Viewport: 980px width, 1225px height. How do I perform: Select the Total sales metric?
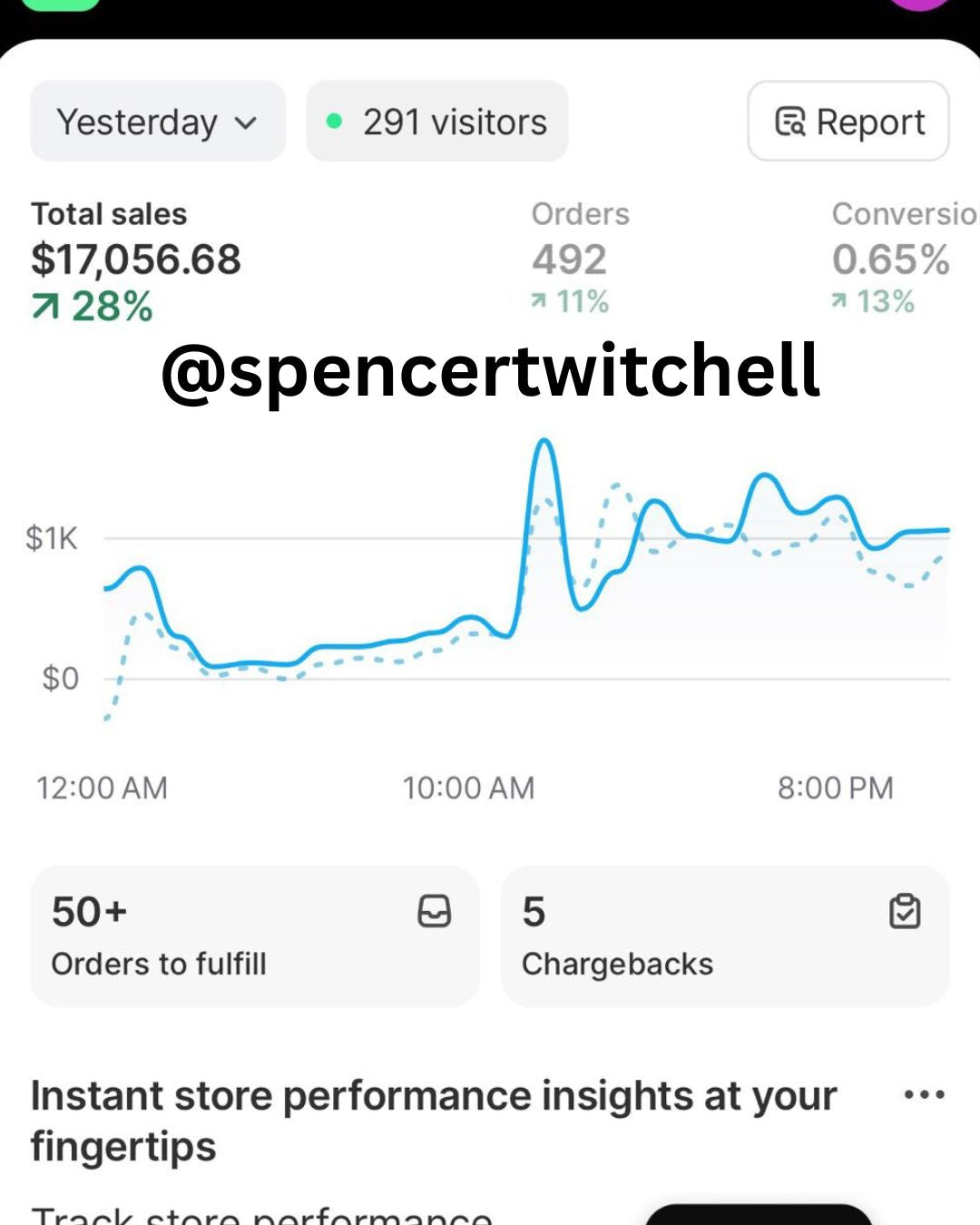click(x=136, y=260)
